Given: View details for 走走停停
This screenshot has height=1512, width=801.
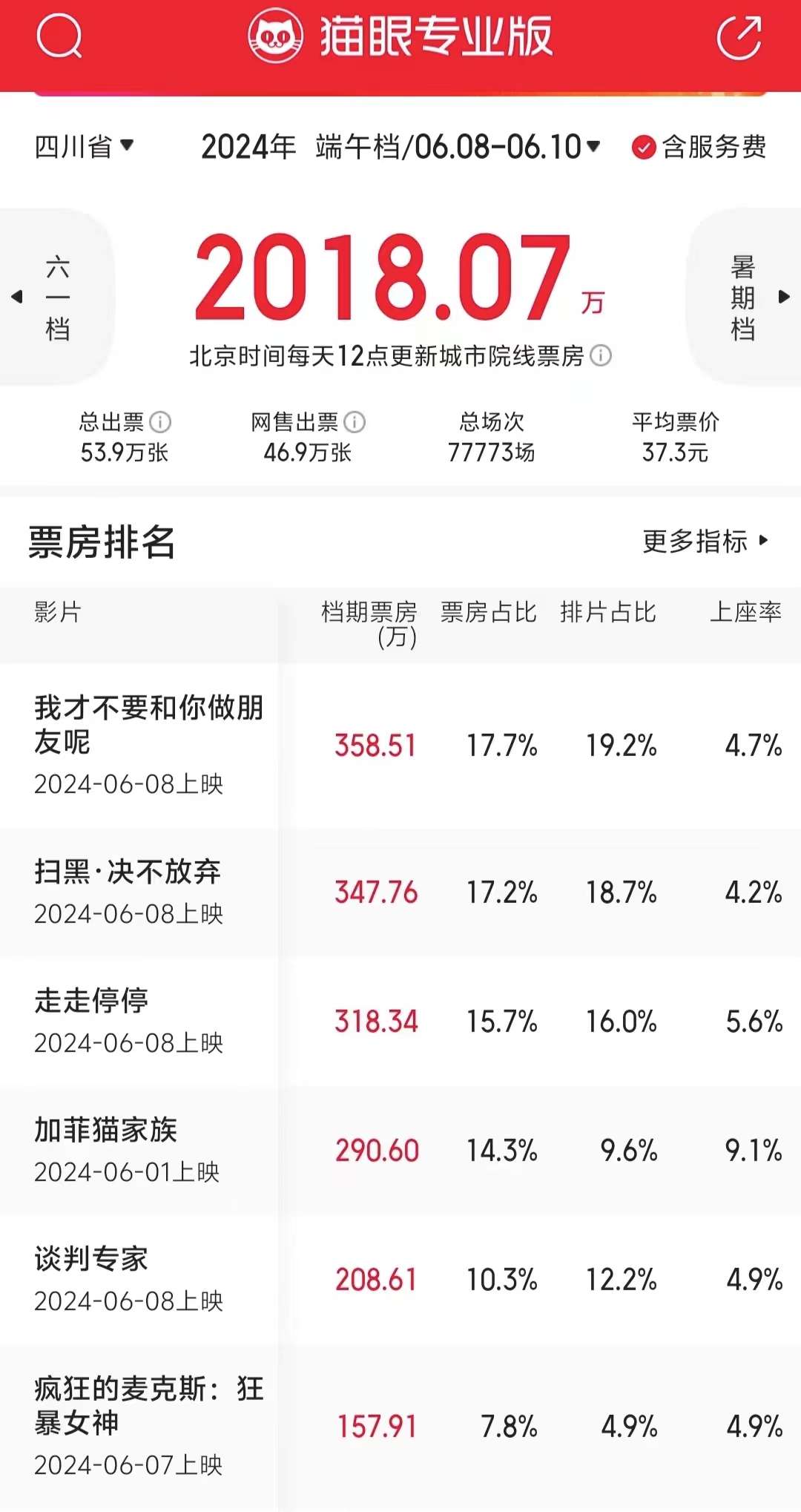Looking at the screenshot, I should [400, 1021].
